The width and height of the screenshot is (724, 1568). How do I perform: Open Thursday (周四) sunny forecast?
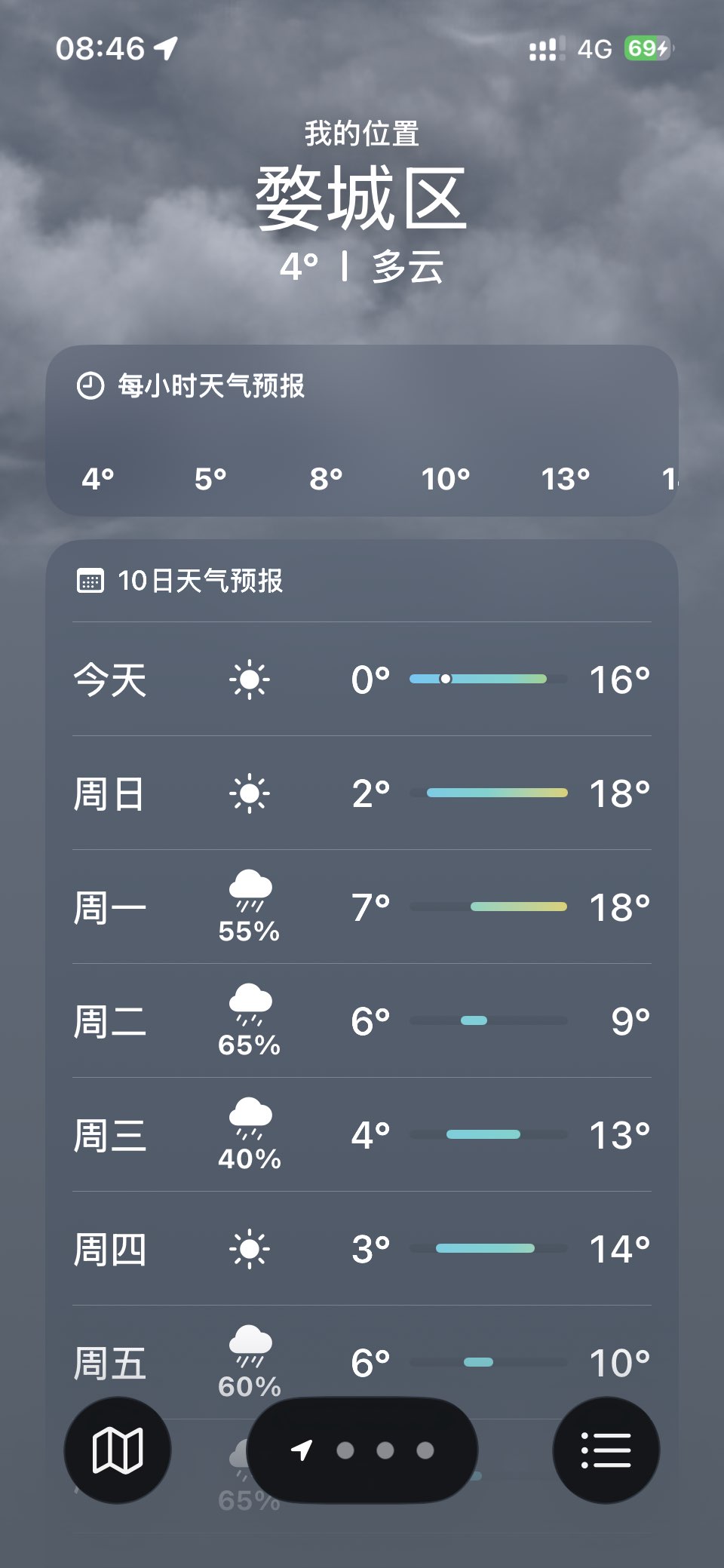click(362, 1249)
